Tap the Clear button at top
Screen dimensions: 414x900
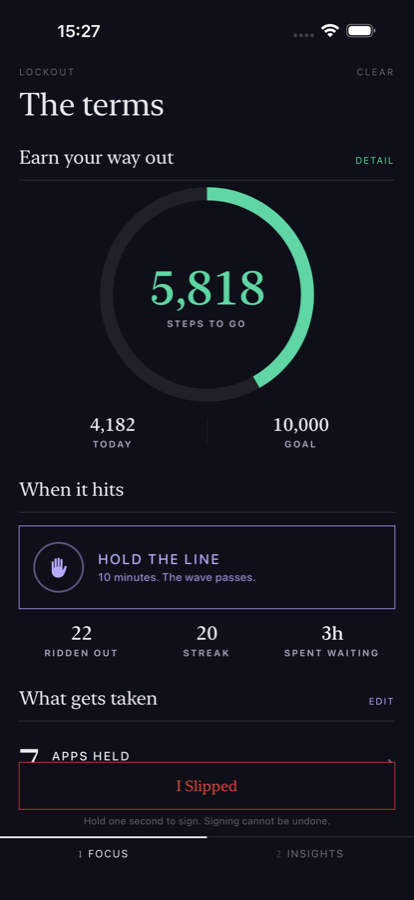[375, 72]
